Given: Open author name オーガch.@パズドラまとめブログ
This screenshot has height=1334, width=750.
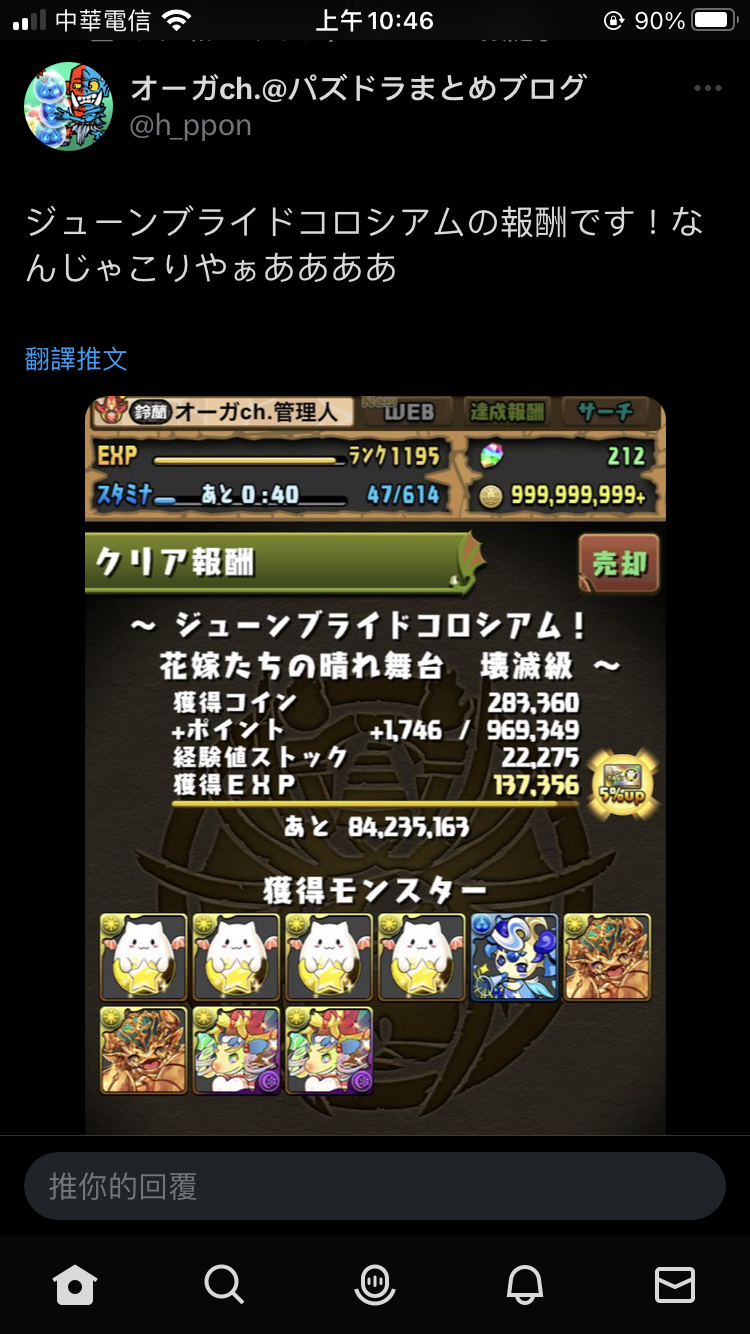Looking at the screenshot, I should click(357, 88).
